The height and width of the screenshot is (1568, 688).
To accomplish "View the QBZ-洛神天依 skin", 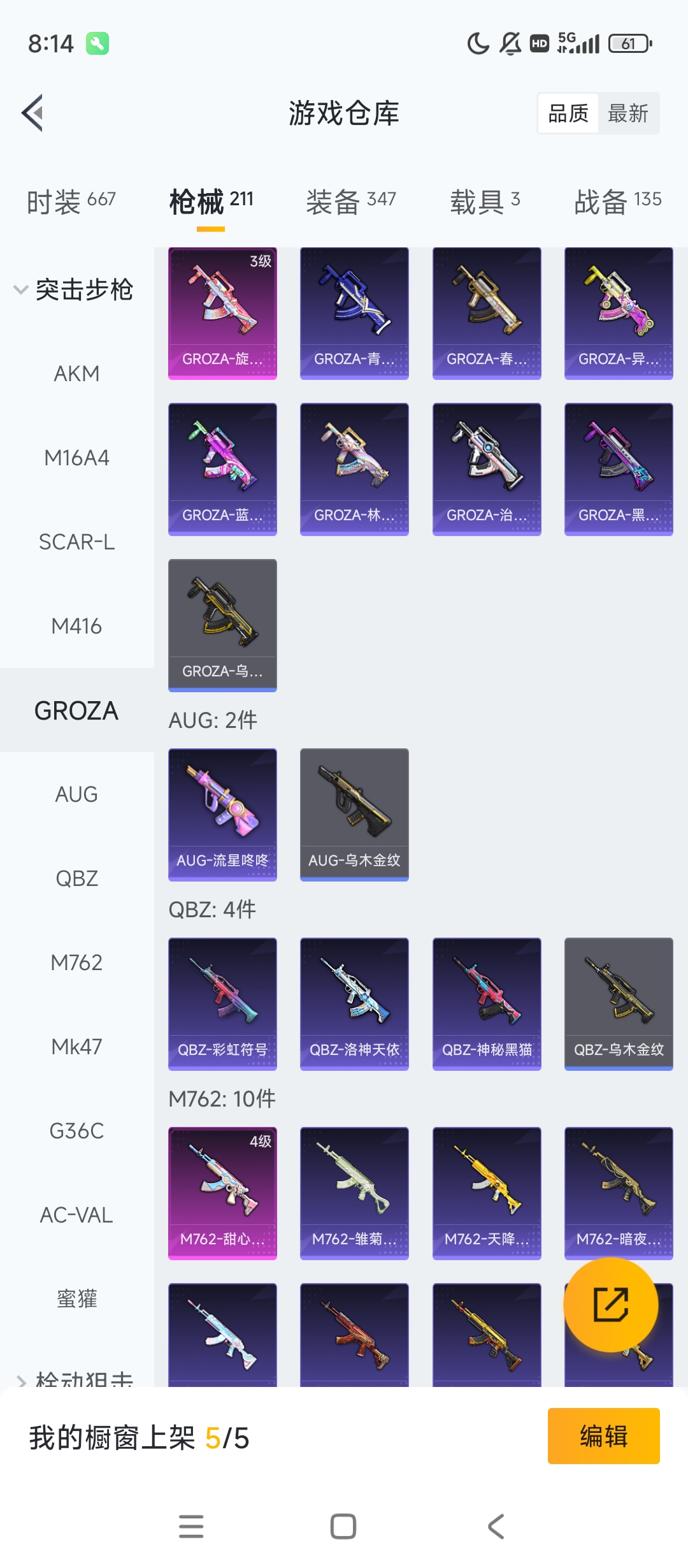I will (x=354, y=1003).
